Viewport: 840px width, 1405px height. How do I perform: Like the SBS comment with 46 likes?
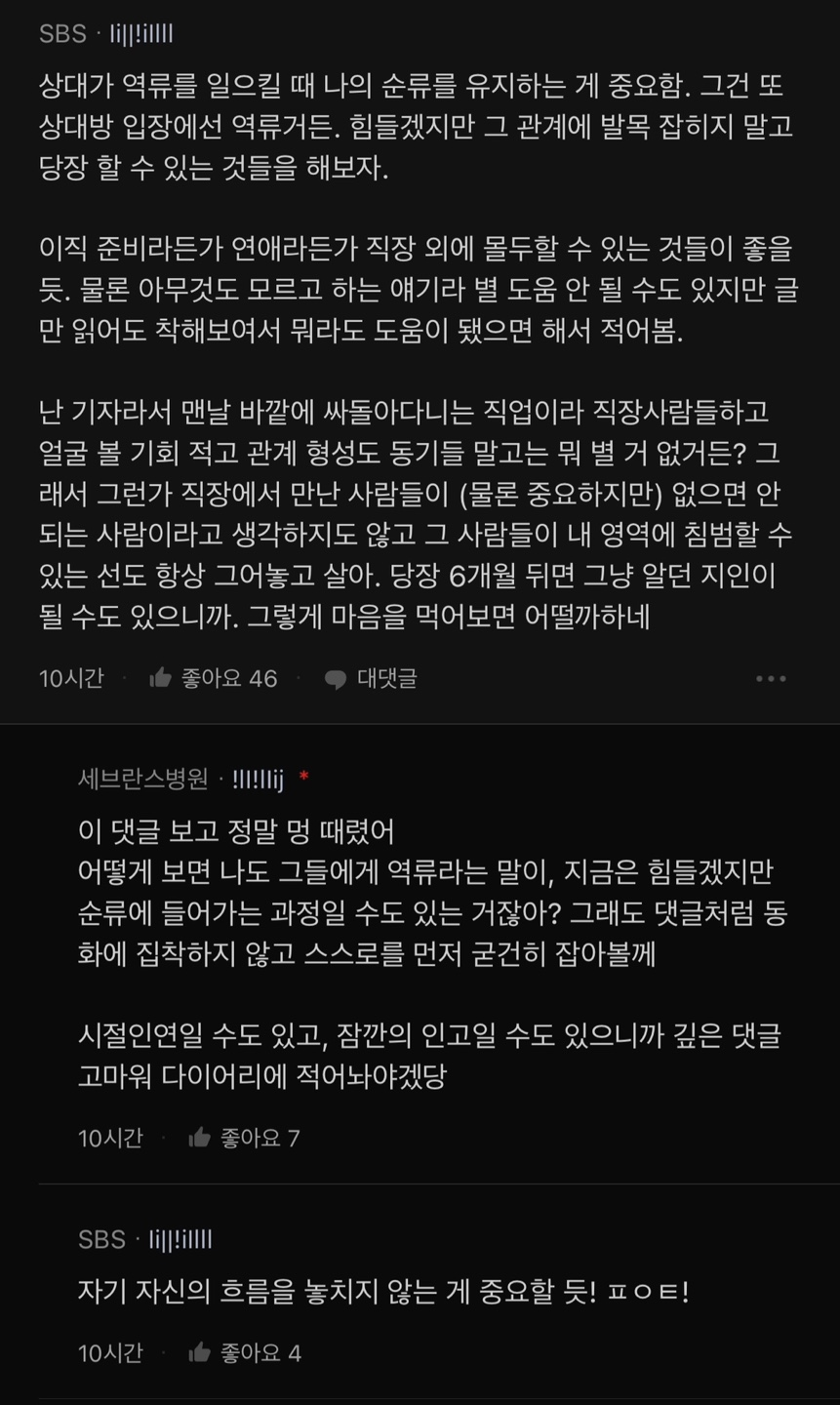pos(162,678)
